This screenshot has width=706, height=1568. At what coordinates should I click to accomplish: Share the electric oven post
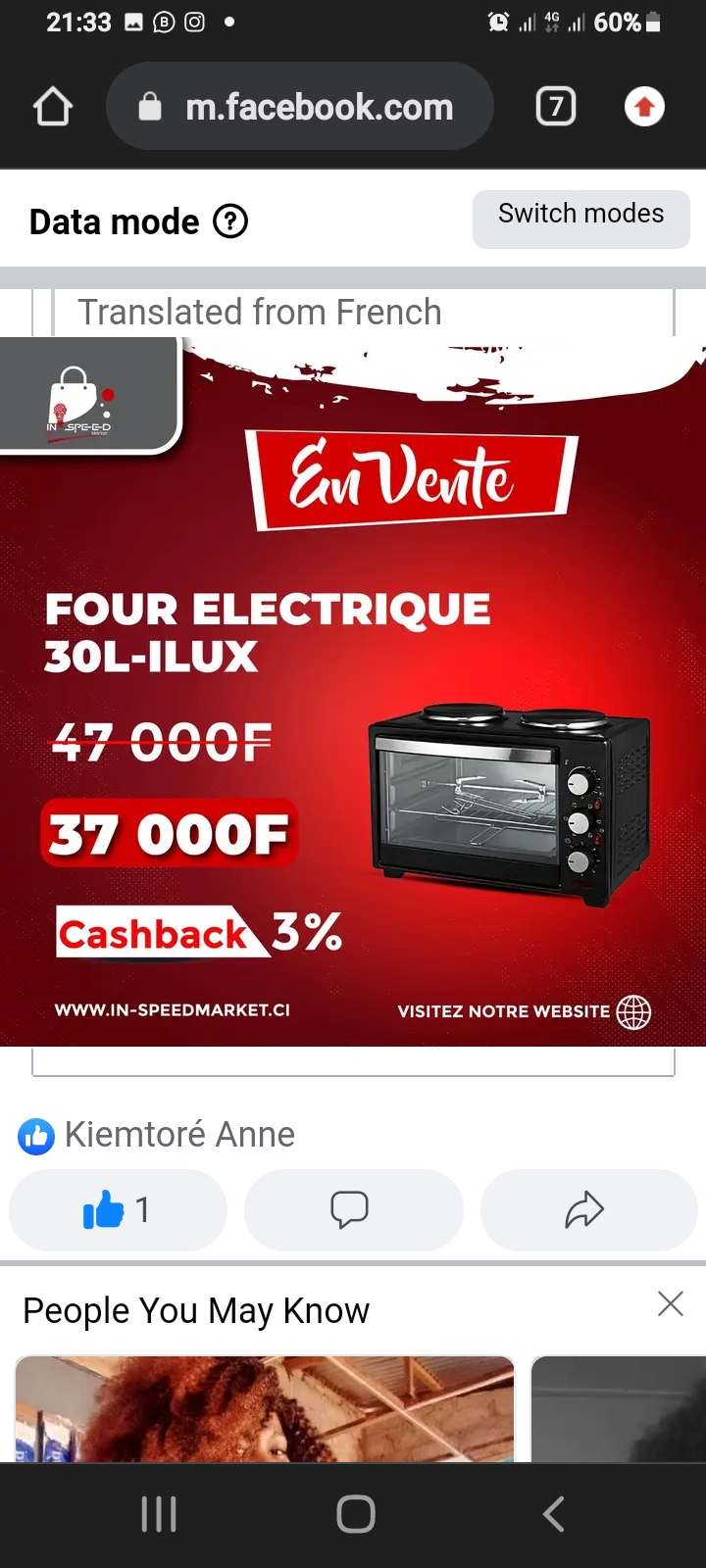pyautogui.click(x=586, y=1210)
